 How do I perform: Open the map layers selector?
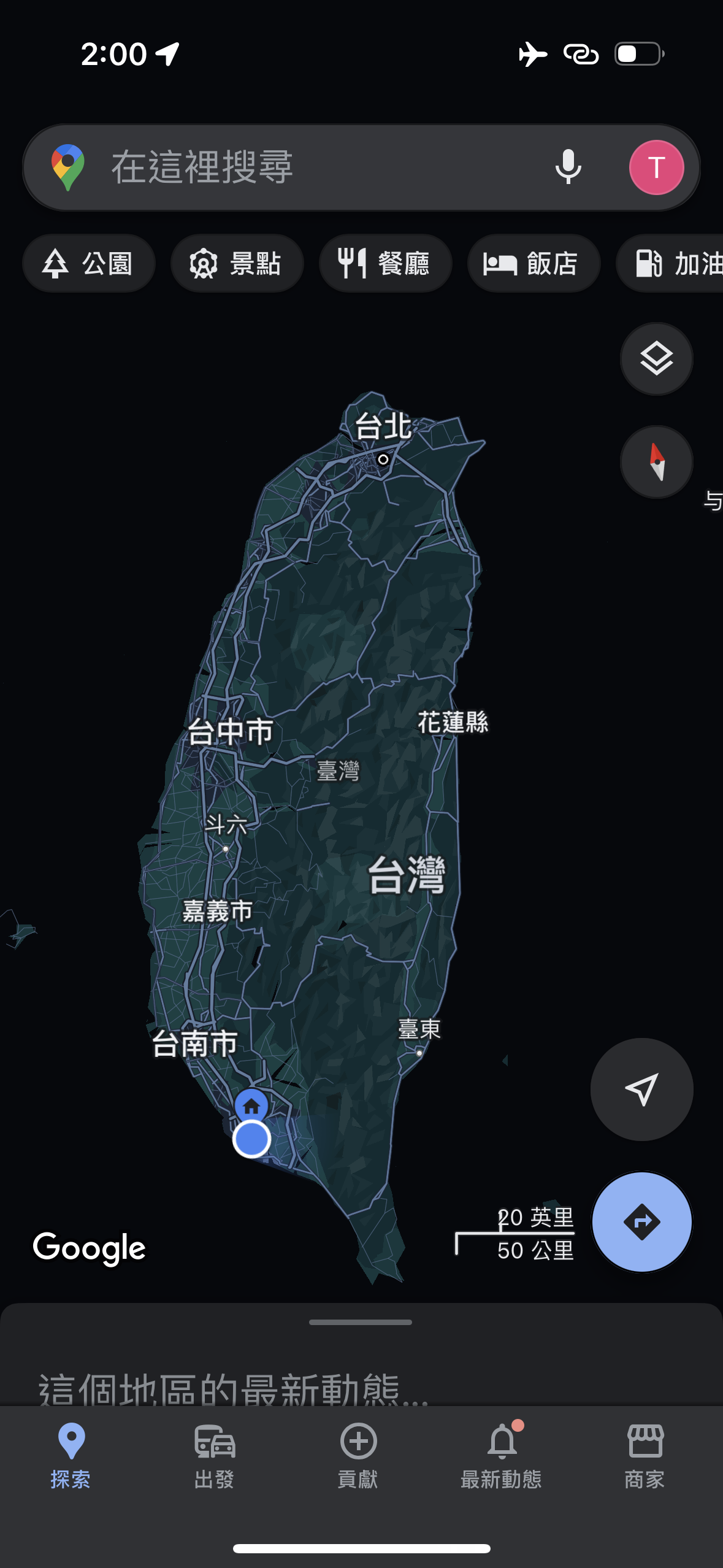(x=656, y=359)
